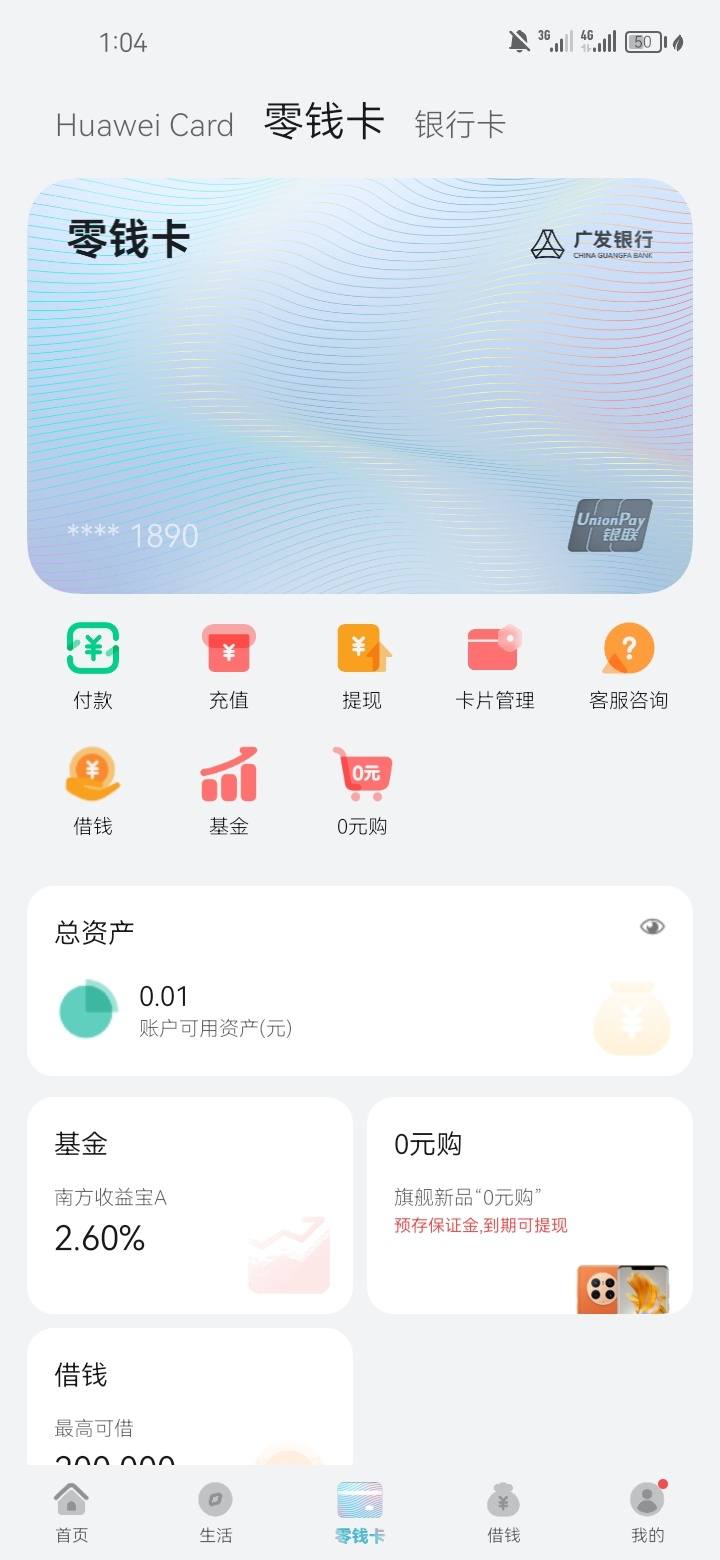Click the green donut asset chart
This screenshot has width=720, height=1560.
[x=87, y=1010]
